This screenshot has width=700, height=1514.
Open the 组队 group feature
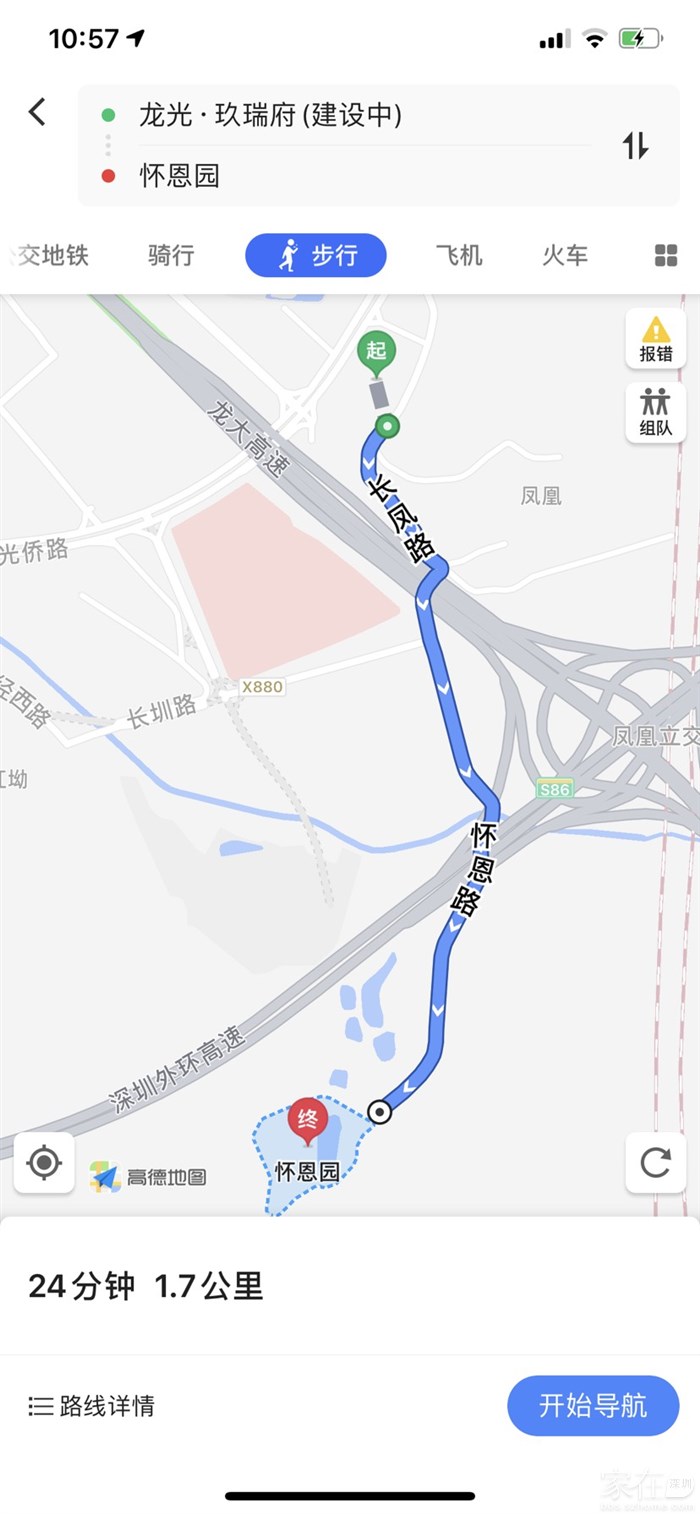coord(656,412)
